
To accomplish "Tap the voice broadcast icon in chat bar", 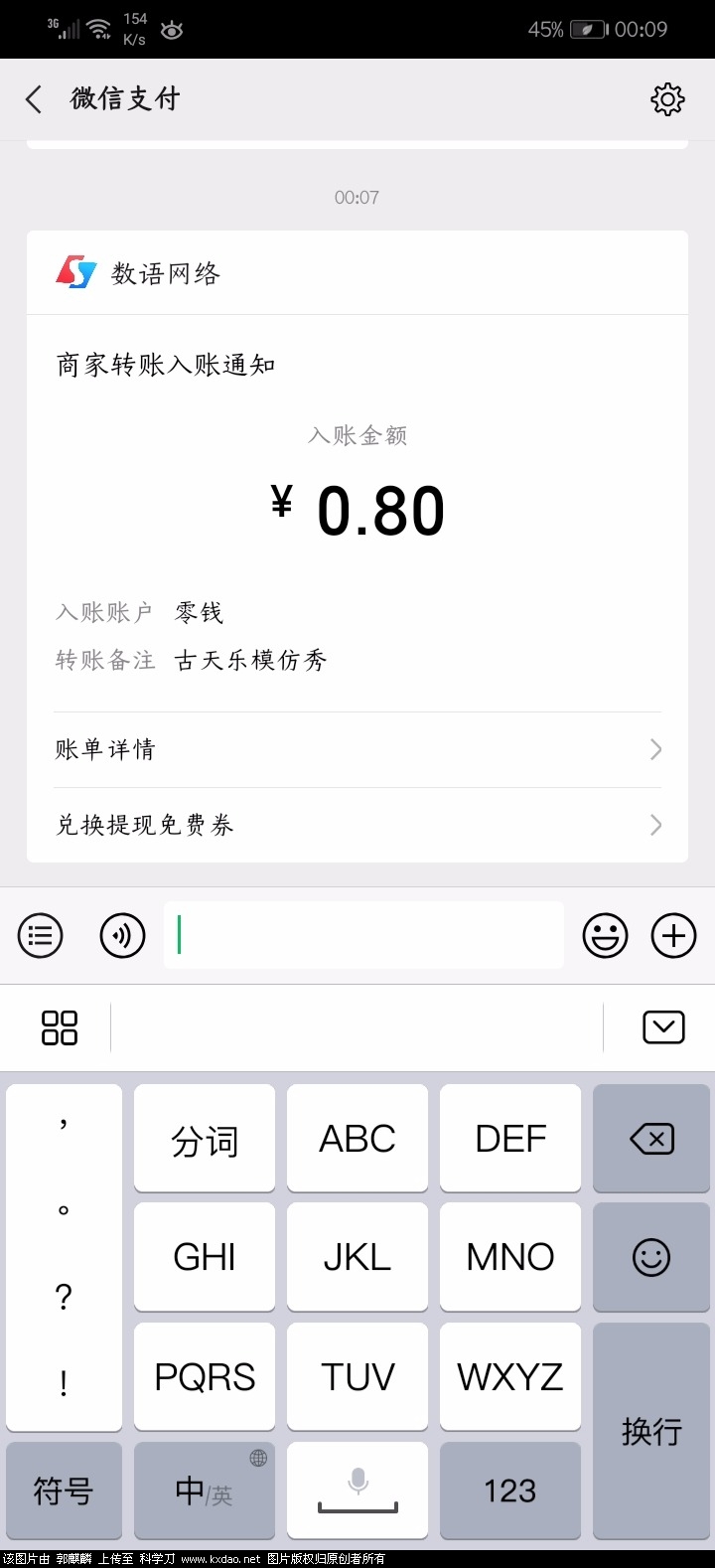I will 122,935.
